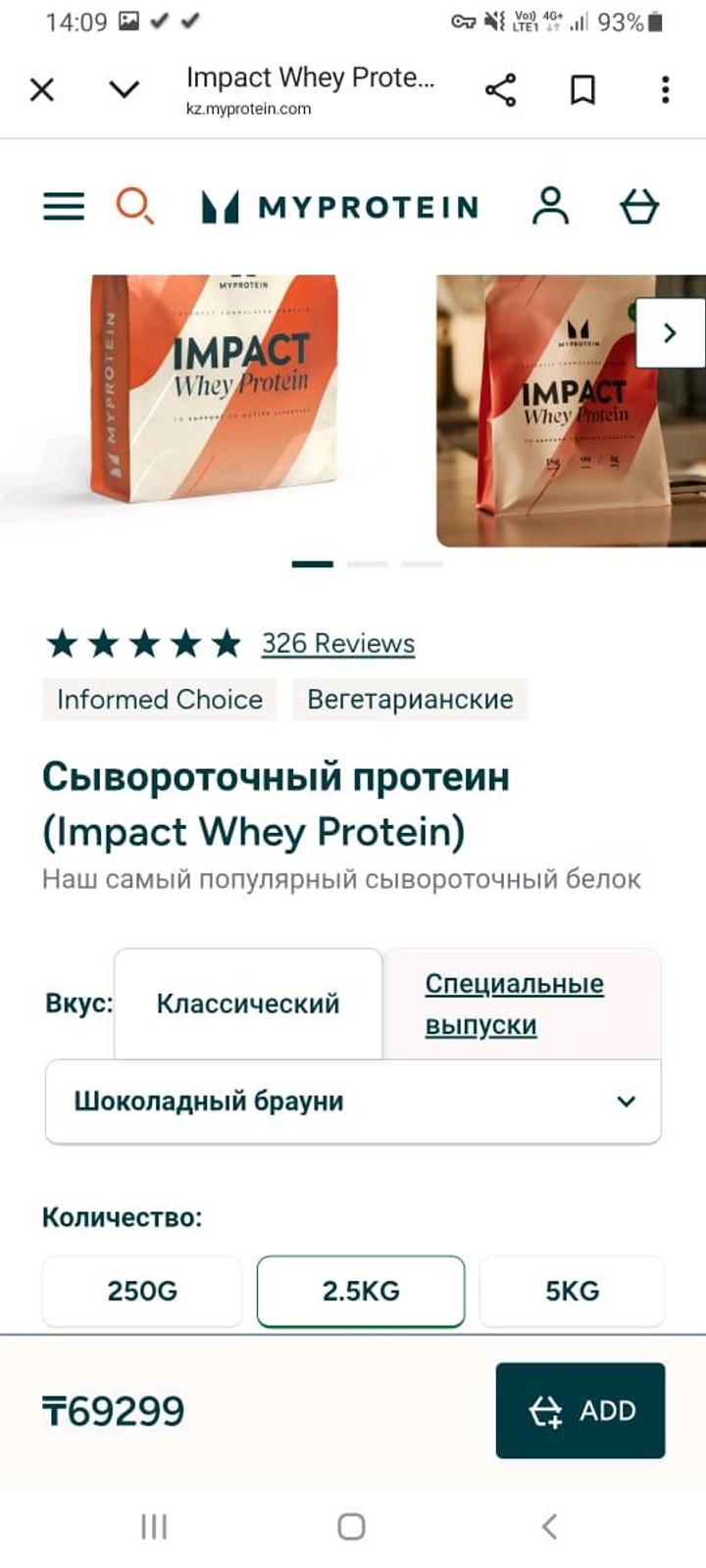The width and height of the screenshot is (706, 1568).
Task: Show the next product image
Action: (670, 333)
